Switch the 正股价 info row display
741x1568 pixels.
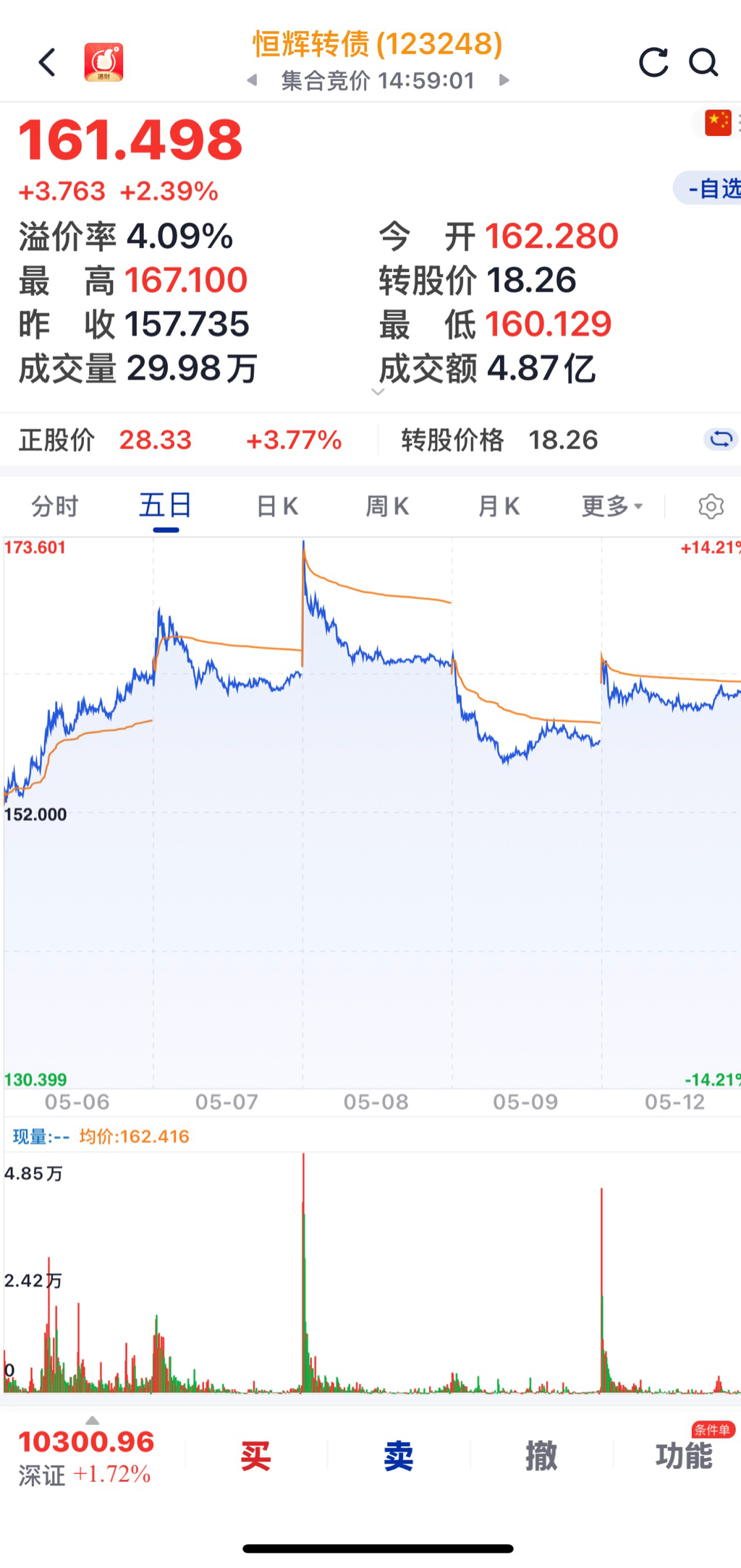(720, 439)
